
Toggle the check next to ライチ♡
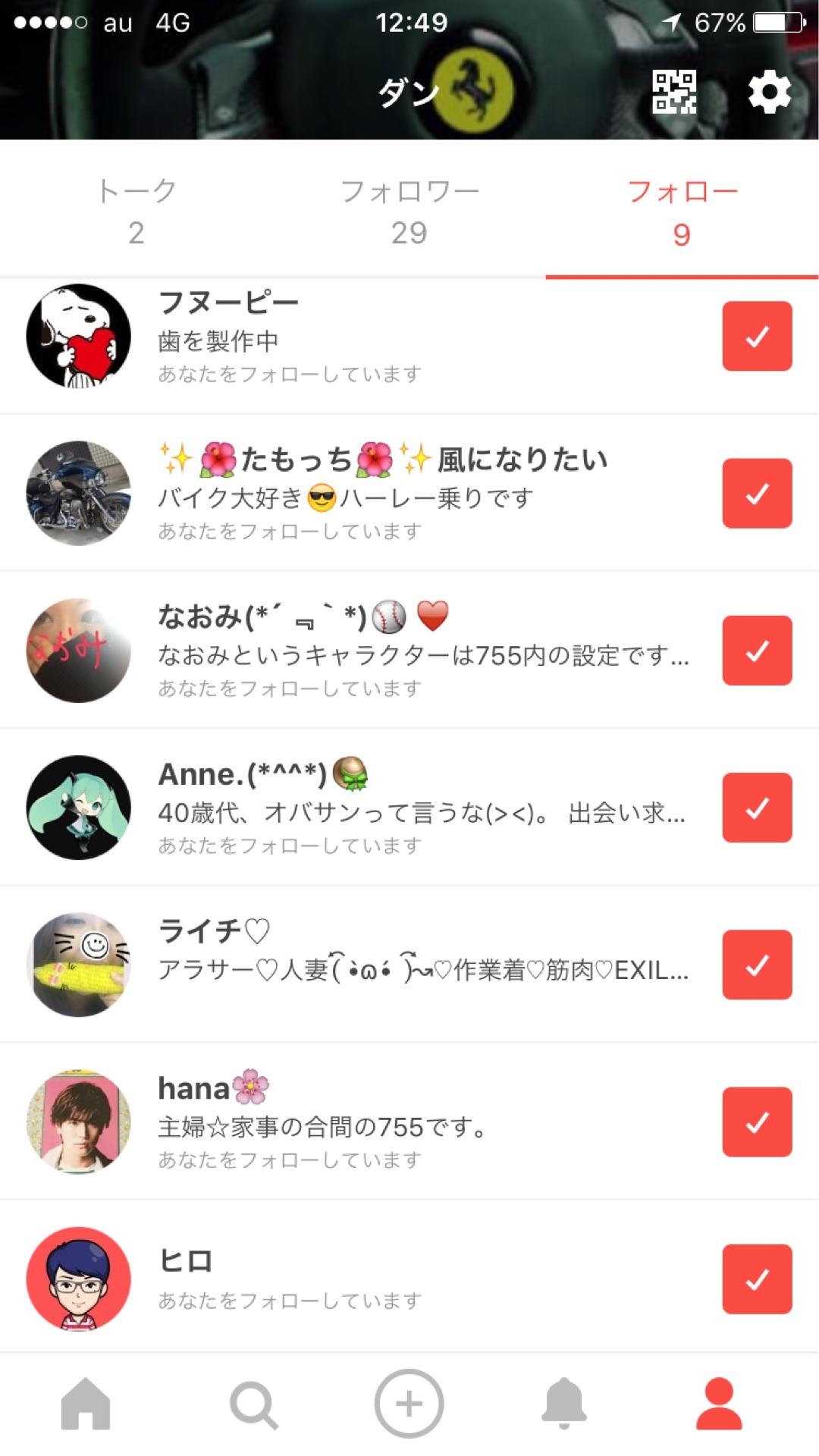point(756,965)
